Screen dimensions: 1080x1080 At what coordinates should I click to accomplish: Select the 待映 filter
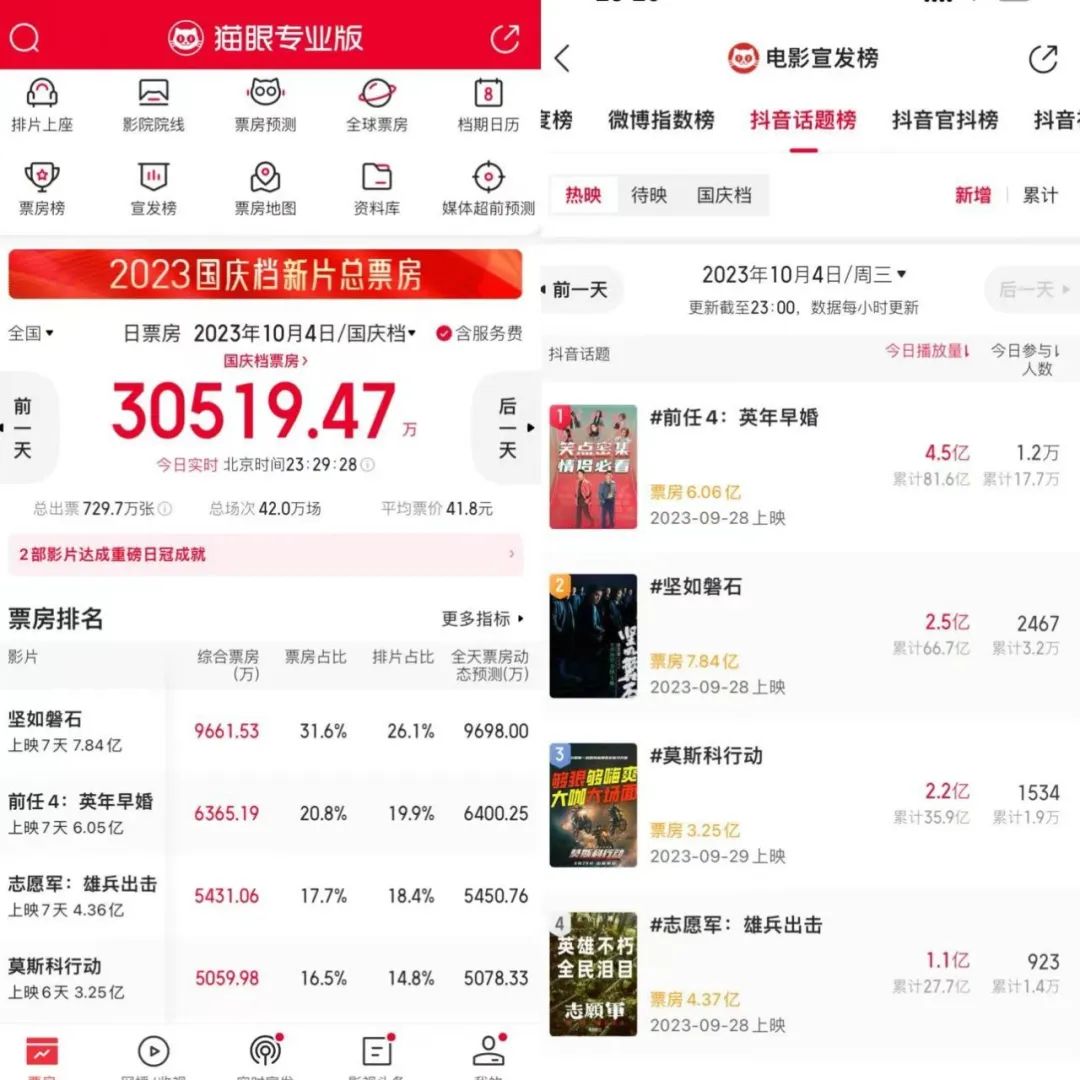[649, 196]
